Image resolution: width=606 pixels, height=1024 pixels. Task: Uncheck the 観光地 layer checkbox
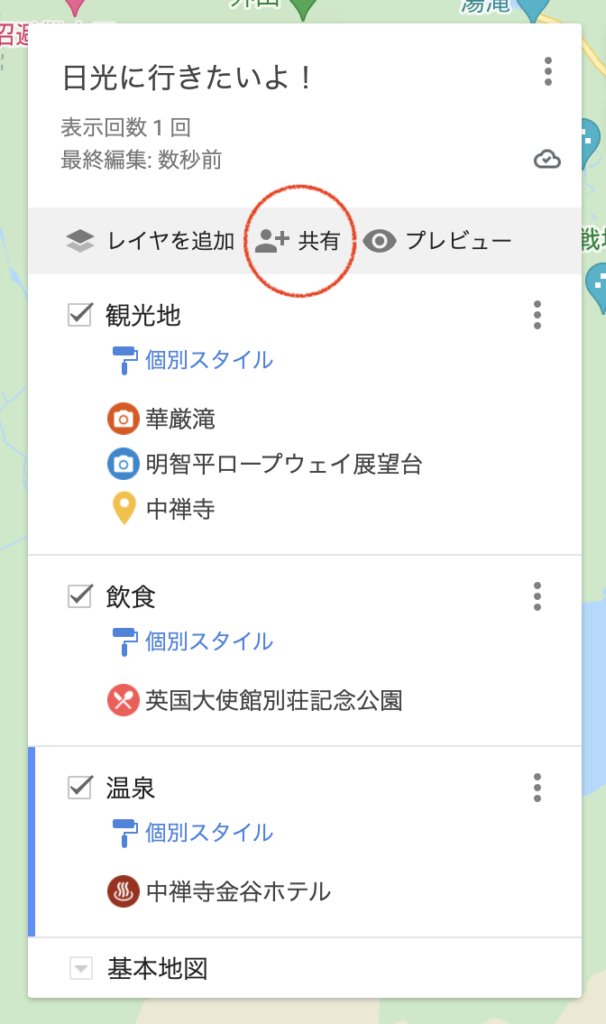click(x=80, y=314)
